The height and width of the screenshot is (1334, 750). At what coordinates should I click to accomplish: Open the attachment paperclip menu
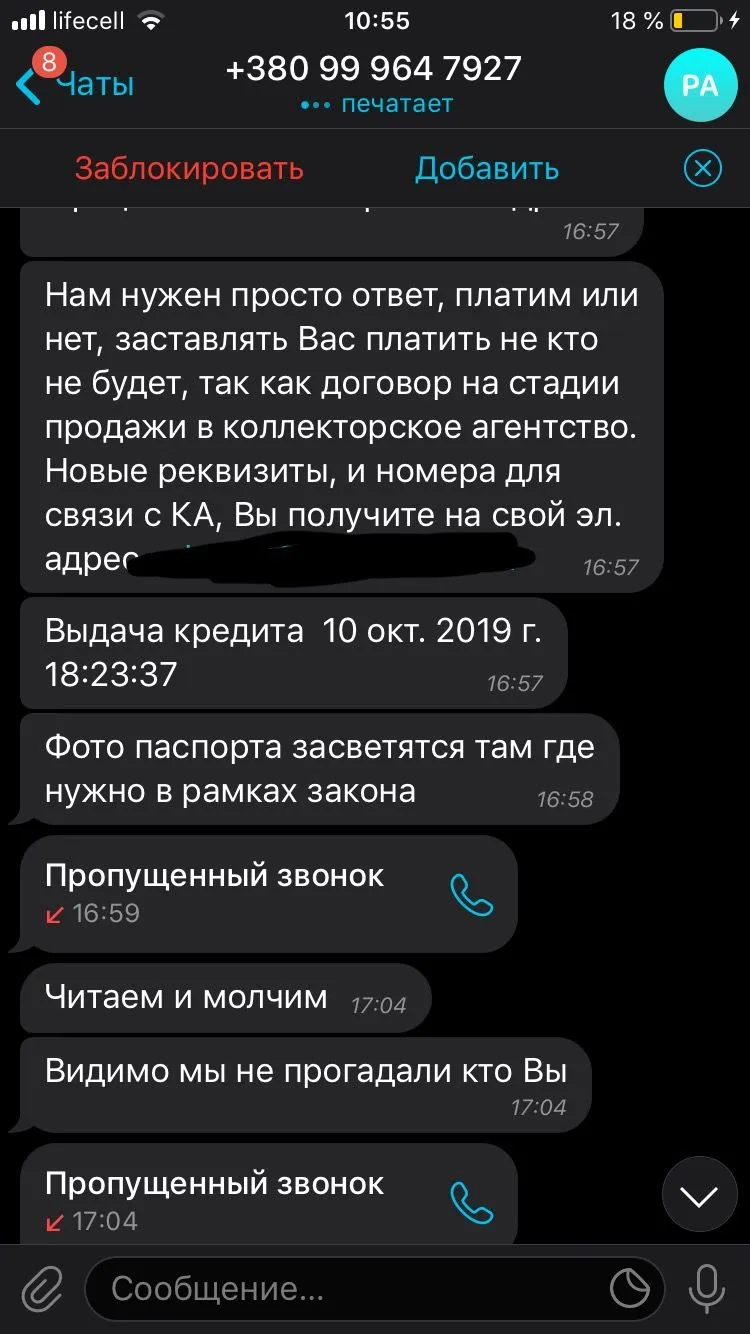click(42, 1288)
